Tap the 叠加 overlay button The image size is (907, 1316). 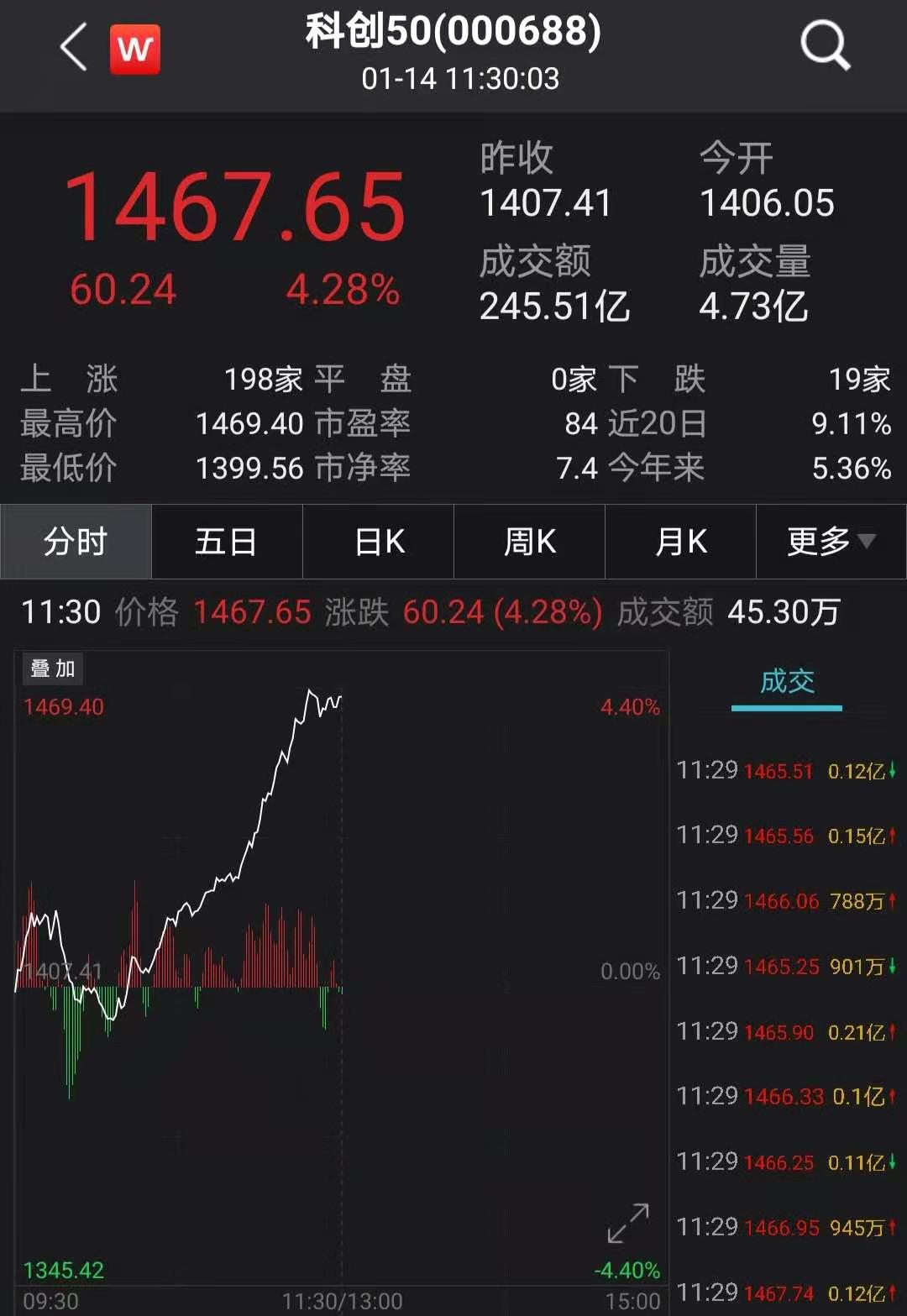53,668
